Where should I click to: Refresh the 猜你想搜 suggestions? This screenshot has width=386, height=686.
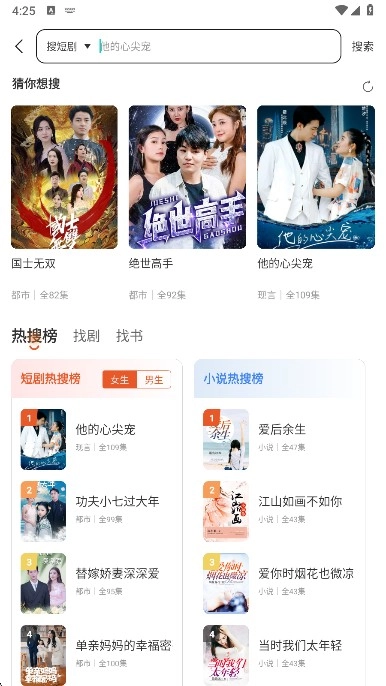[368, 87]
